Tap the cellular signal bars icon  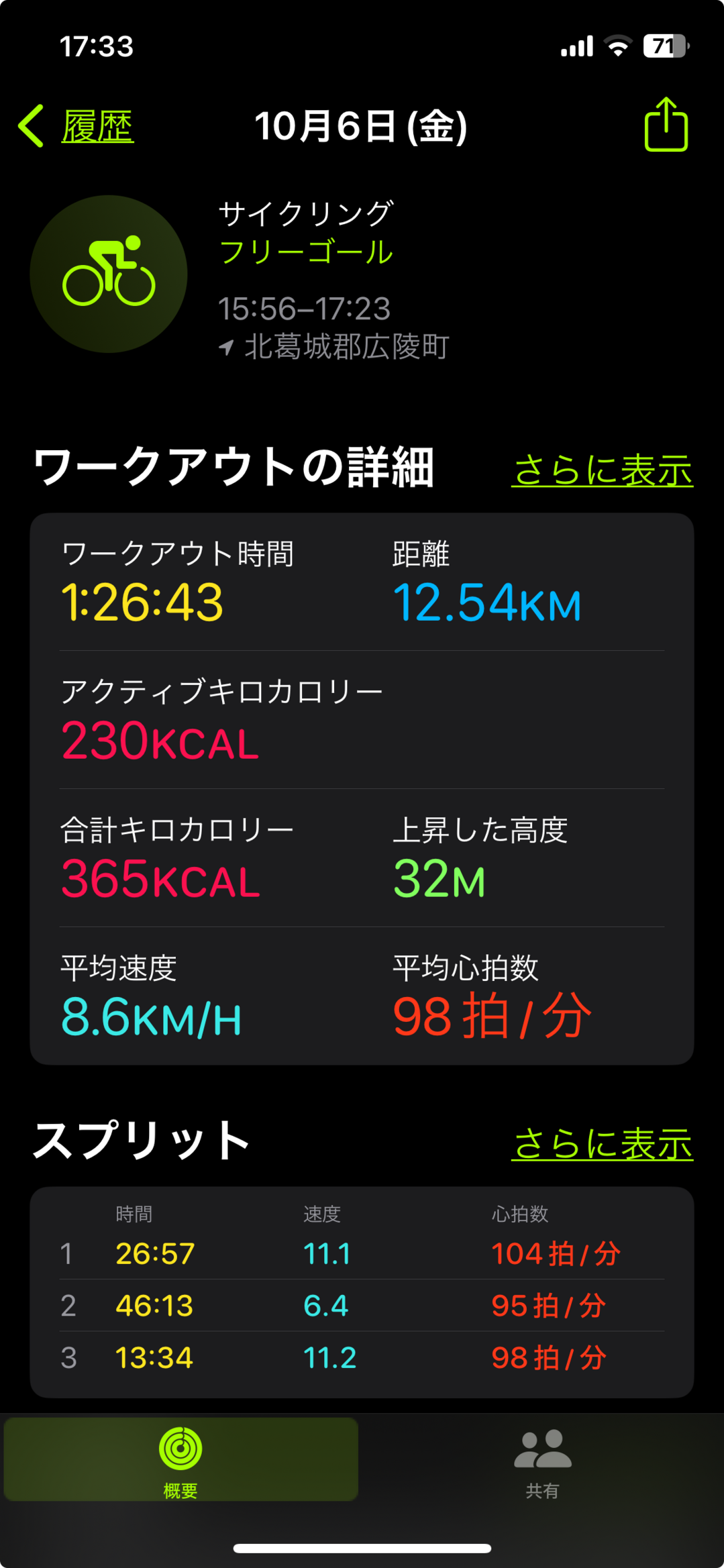[x=578, y=46]
